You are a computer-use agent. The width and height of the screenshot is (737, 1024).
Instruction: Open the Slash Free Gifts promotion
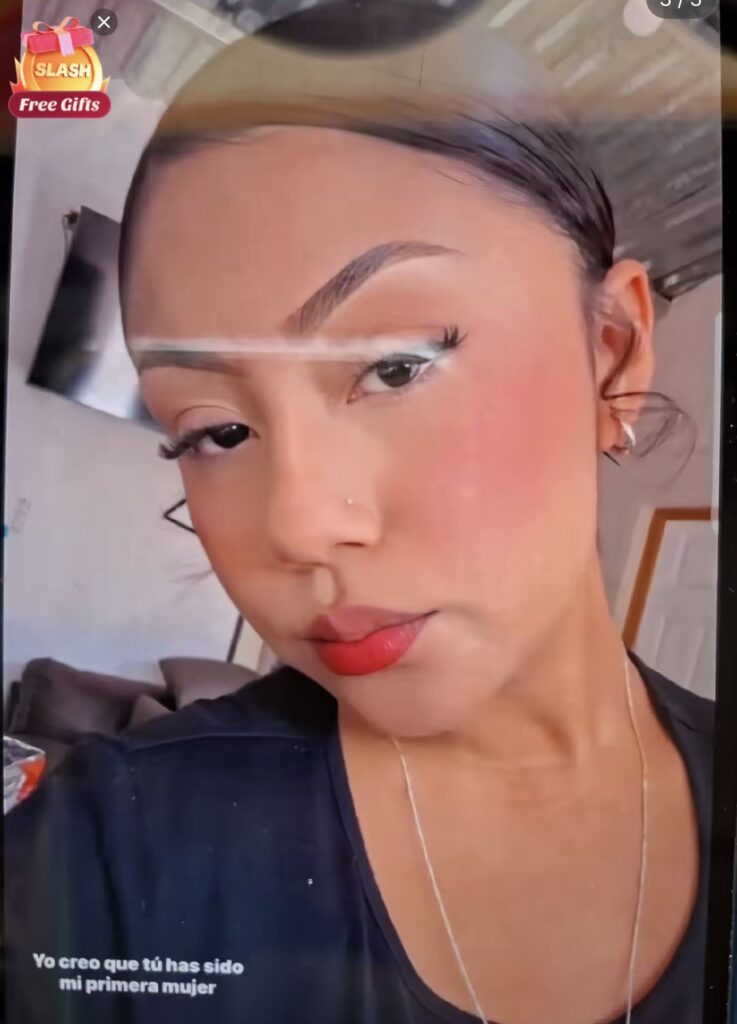pos(59,73)
